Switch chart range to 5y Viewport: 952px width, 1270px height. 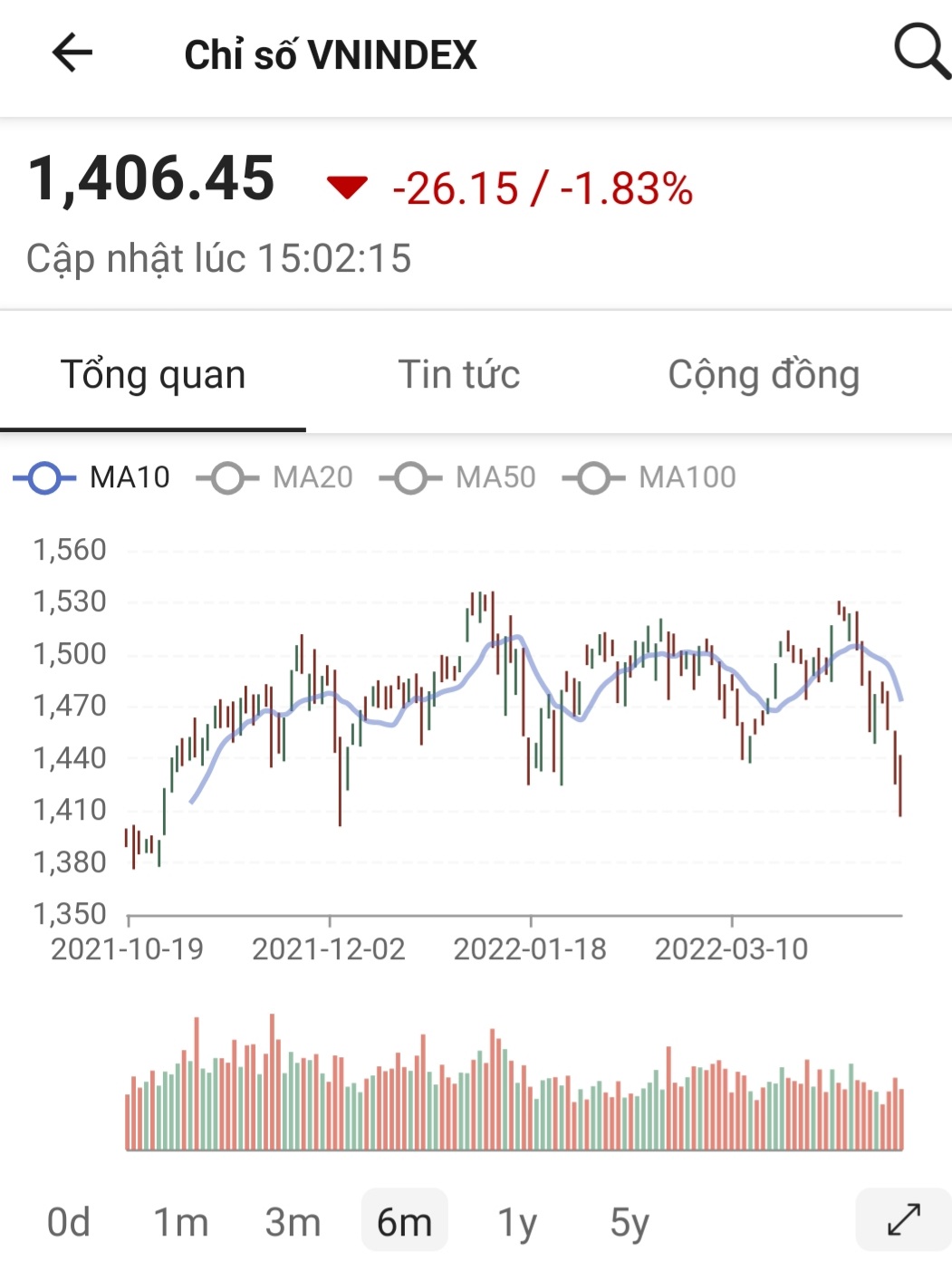630,1222
